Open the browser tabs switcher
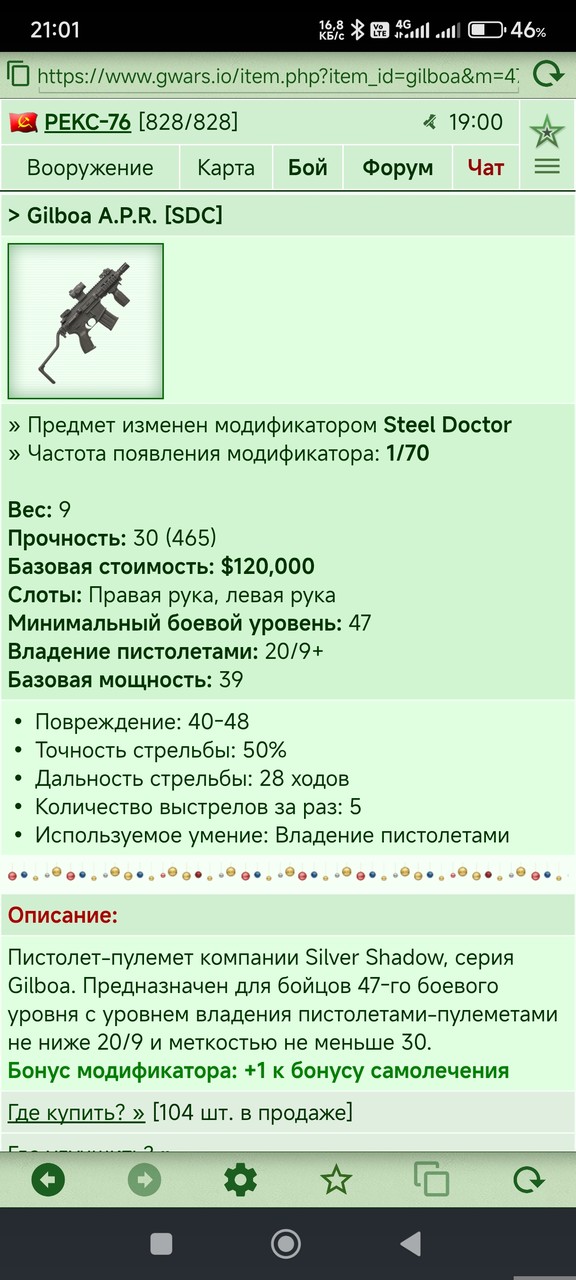The width and height of the screenshot is (576, 1280). click(432, 1181)
